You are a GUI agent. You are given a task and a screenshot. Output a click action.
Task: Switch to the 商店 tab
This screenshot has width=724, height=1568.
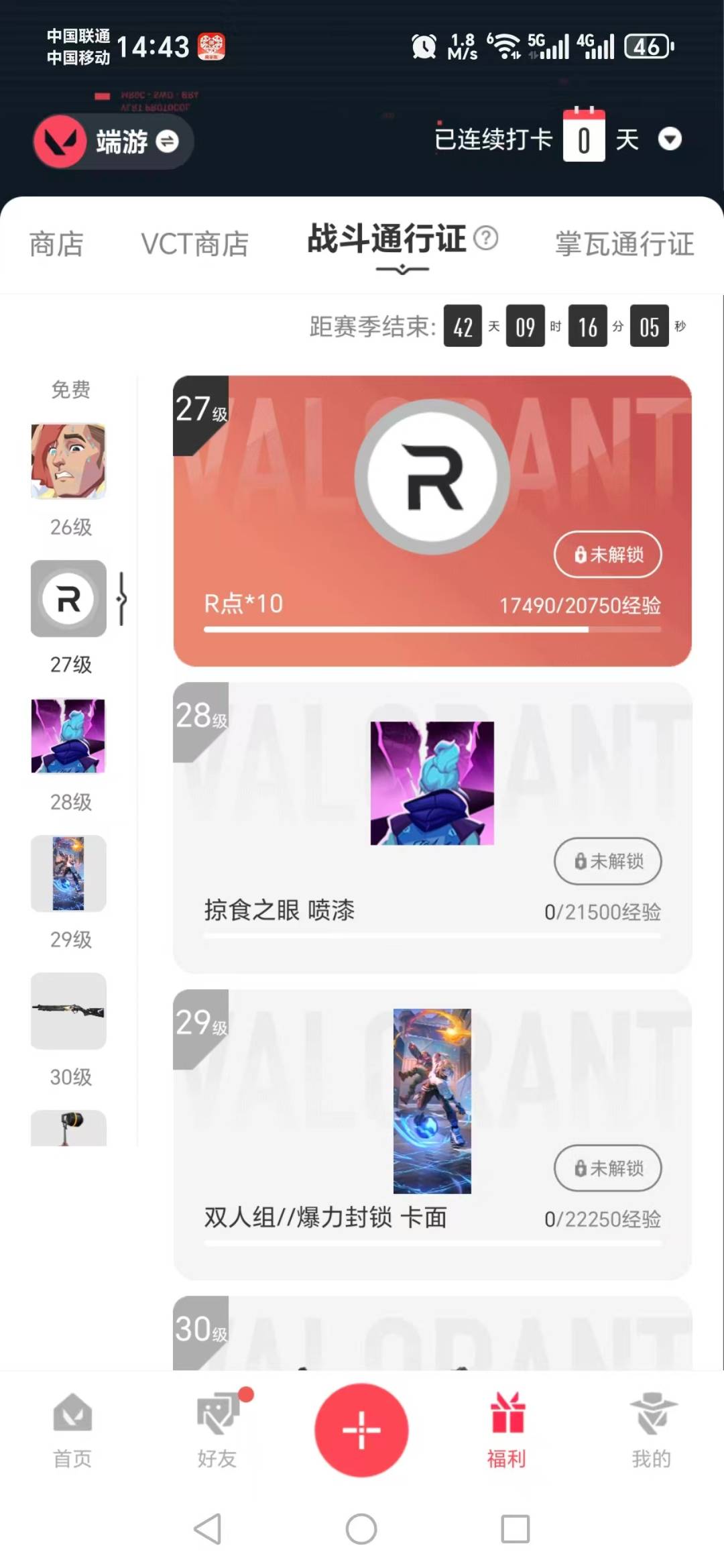[x=56, y=244]
